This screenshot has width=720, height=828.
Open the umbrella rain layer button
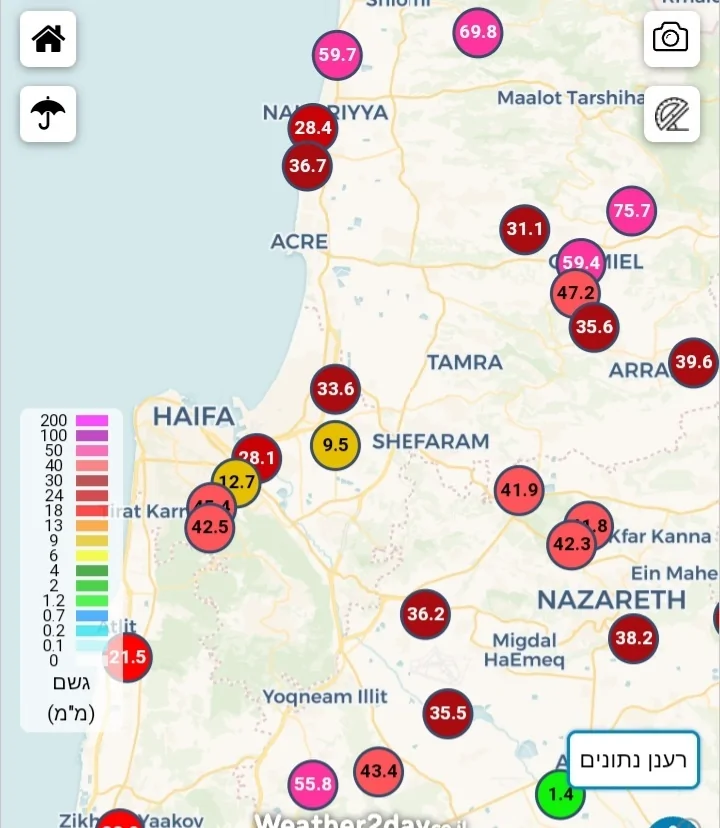pos(48,114)
